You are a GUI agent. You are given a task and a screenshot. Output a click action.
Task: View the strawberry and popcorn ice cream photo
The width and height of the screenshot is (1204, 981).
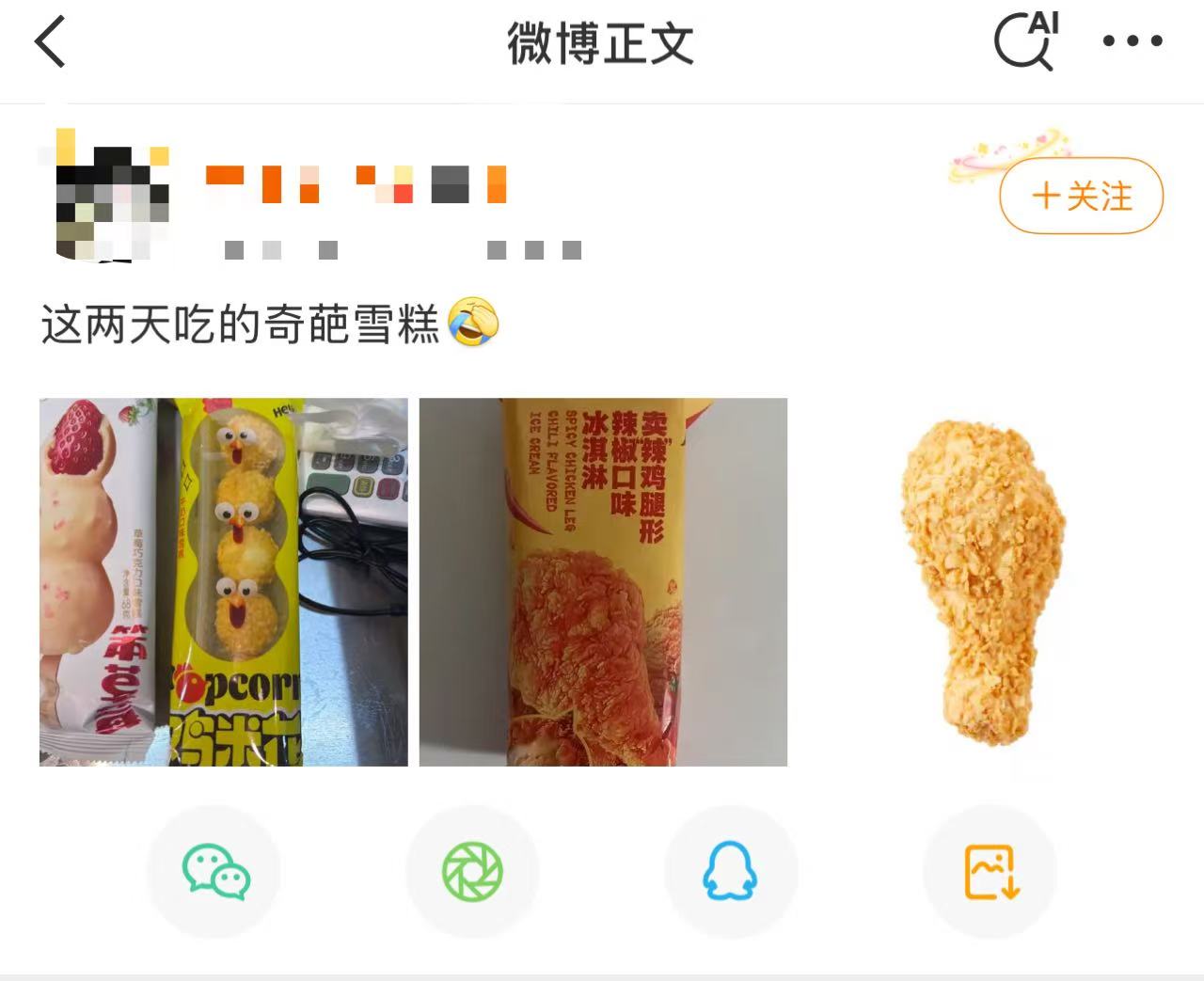pyautogui.click(x=223, y=581)
